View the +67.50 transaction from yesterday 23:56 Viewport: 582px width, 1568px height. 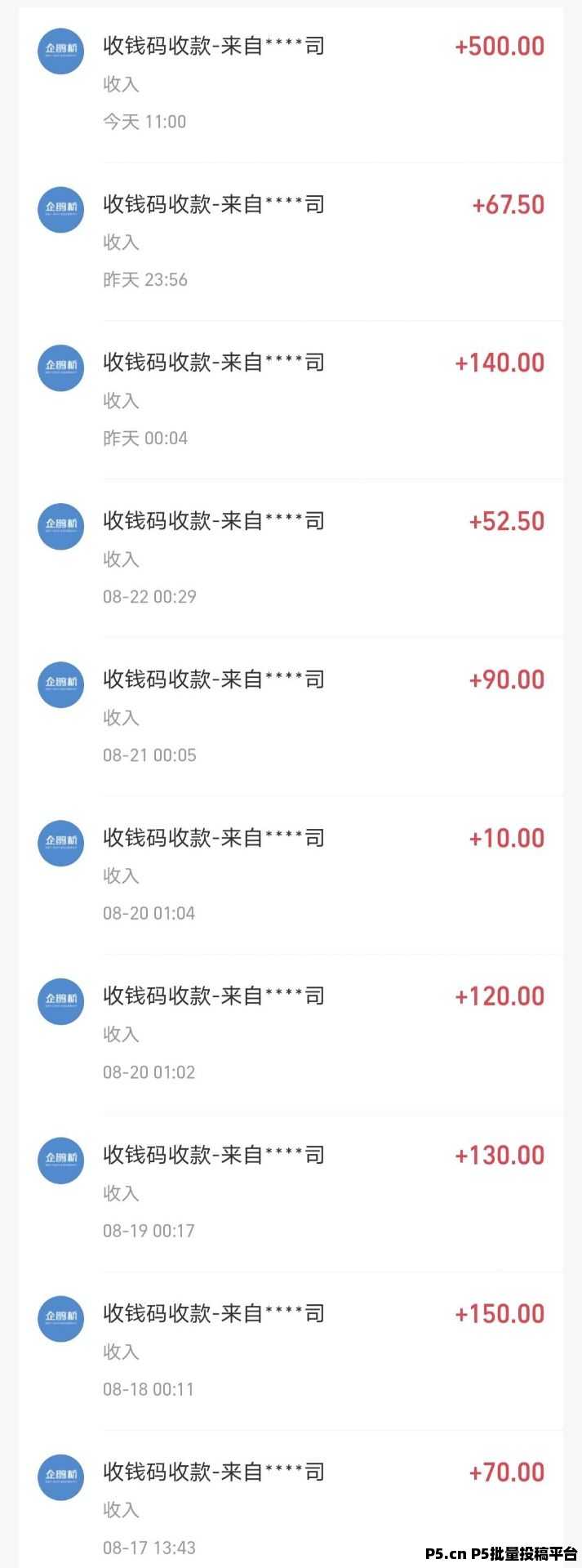coord(291,242)
